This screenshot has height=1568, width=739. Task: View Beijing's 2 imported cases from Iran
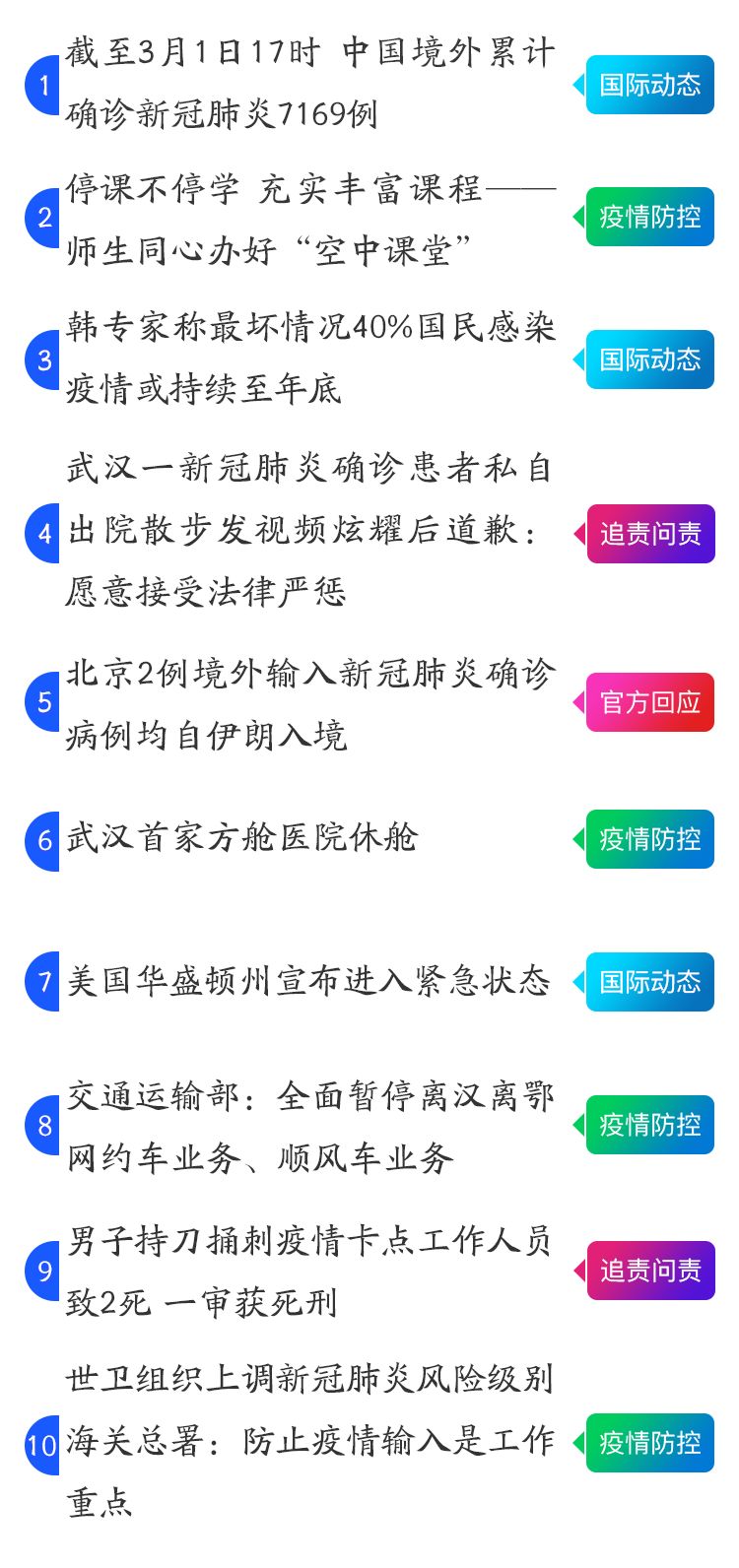pos(310,704)
